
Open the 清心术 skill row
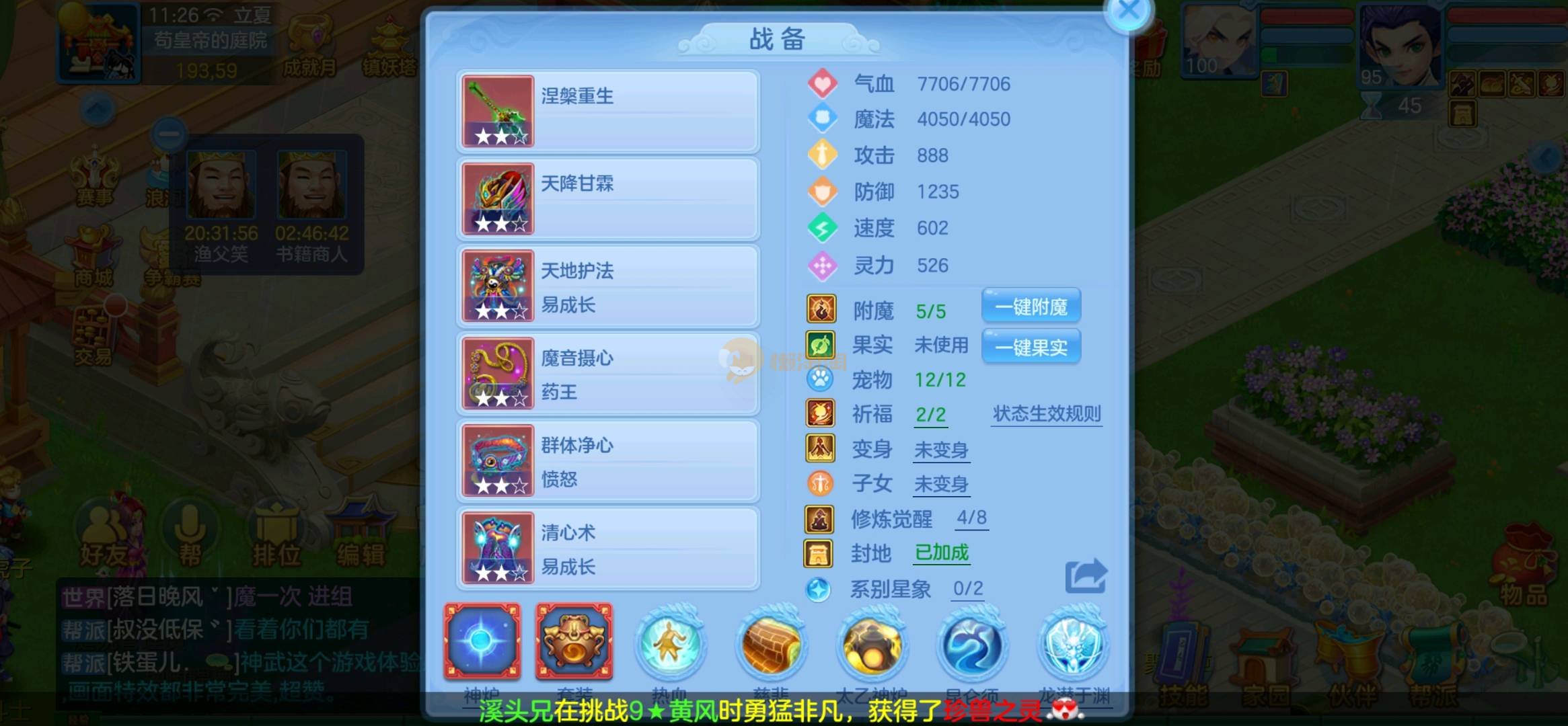point(608,549)
